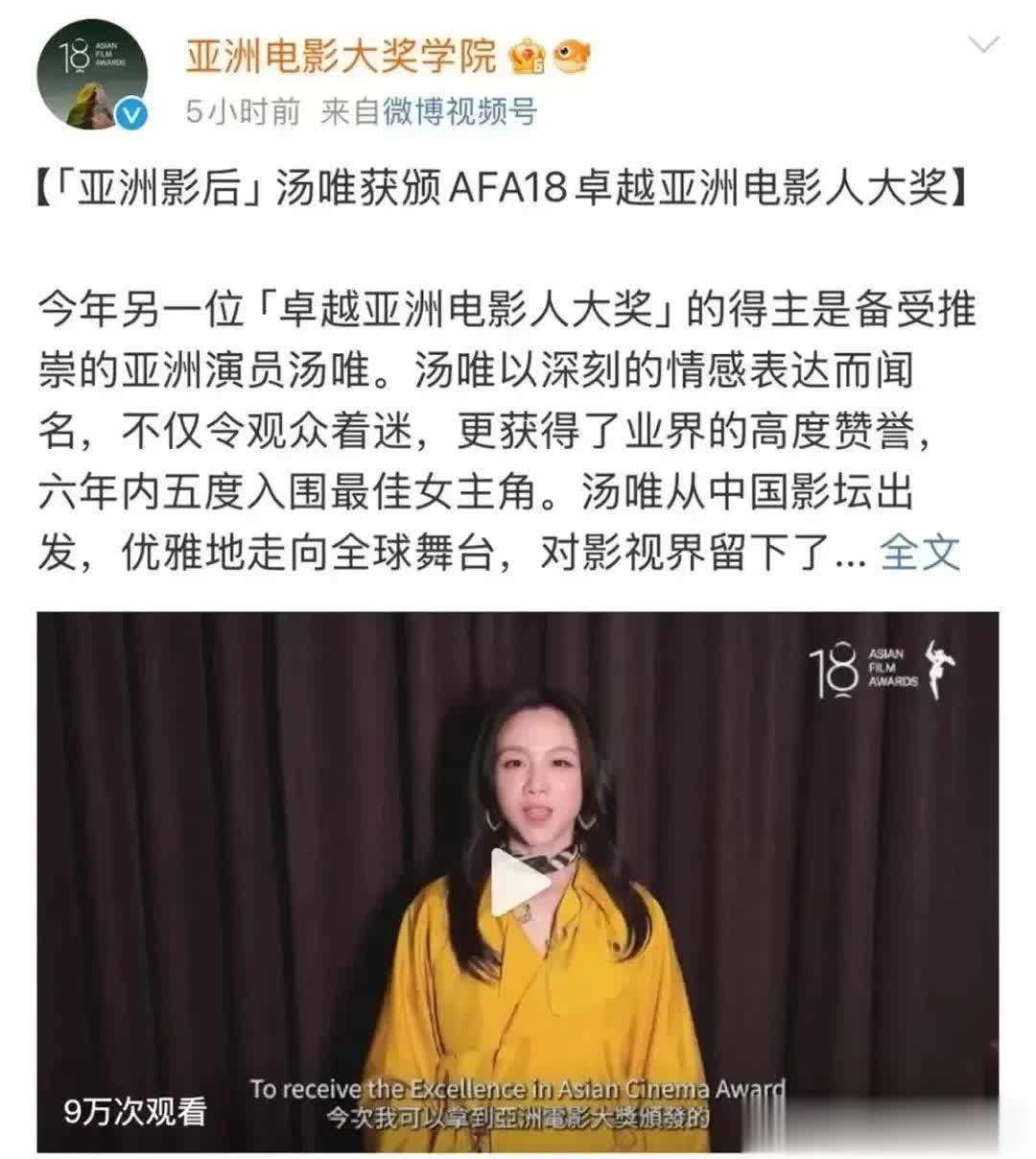Image resolution: width=1036 pixels, height=1159 pixels.
Task: Tap 全文 to read full post
Action: click(919, 552)
